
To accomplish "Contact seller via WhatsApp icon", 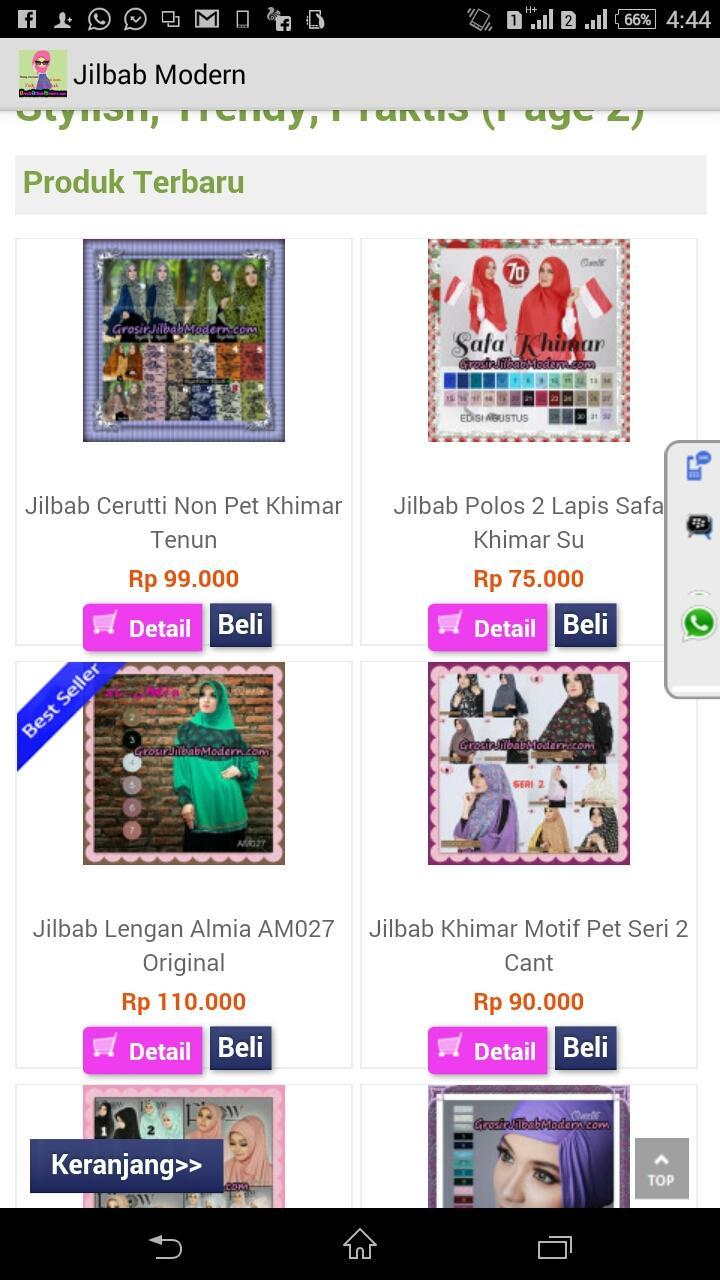I will pos(699,622).
